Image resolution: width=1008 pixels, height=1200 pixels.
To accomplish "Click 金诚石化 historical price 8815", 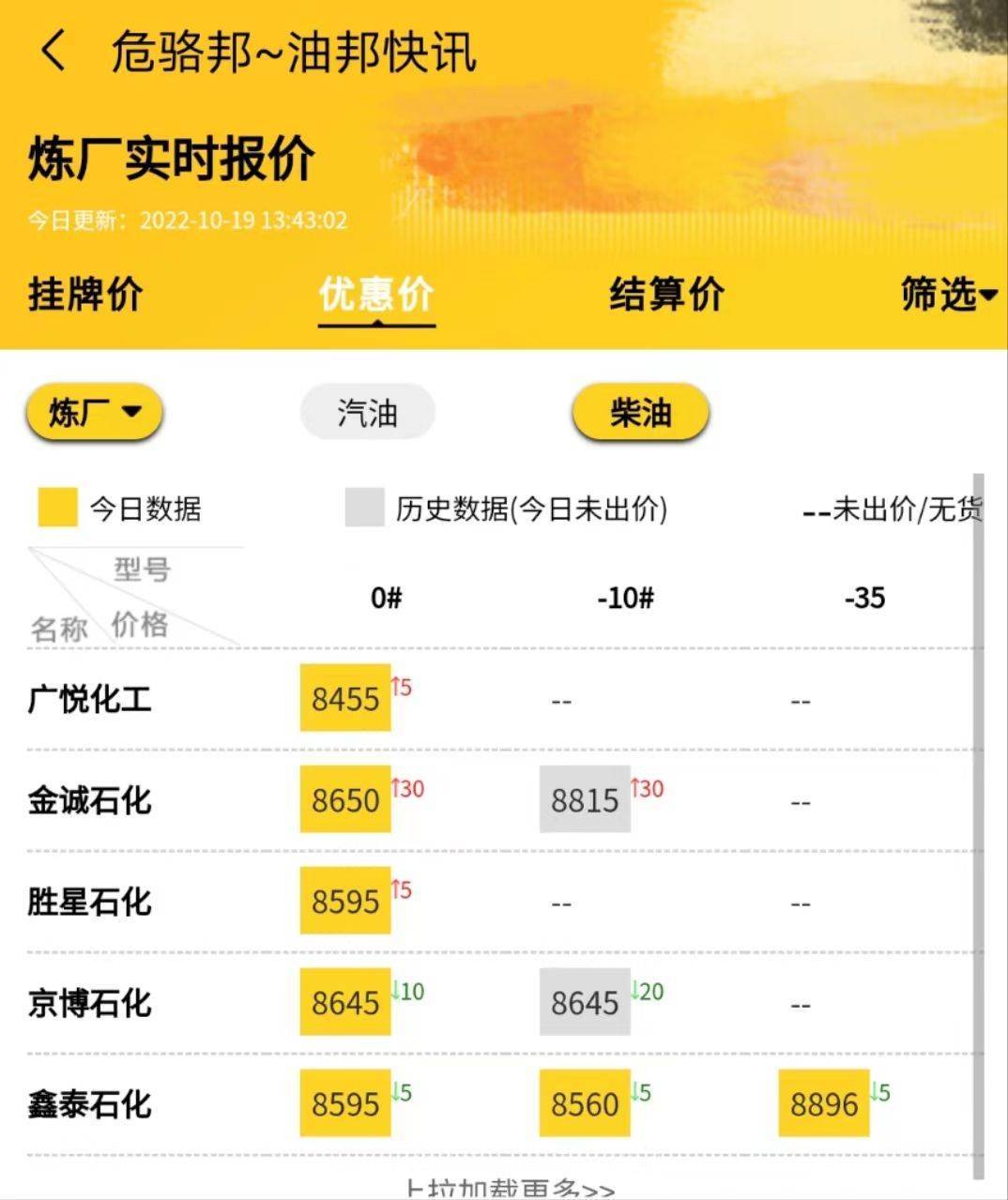I will pos(585,799).
